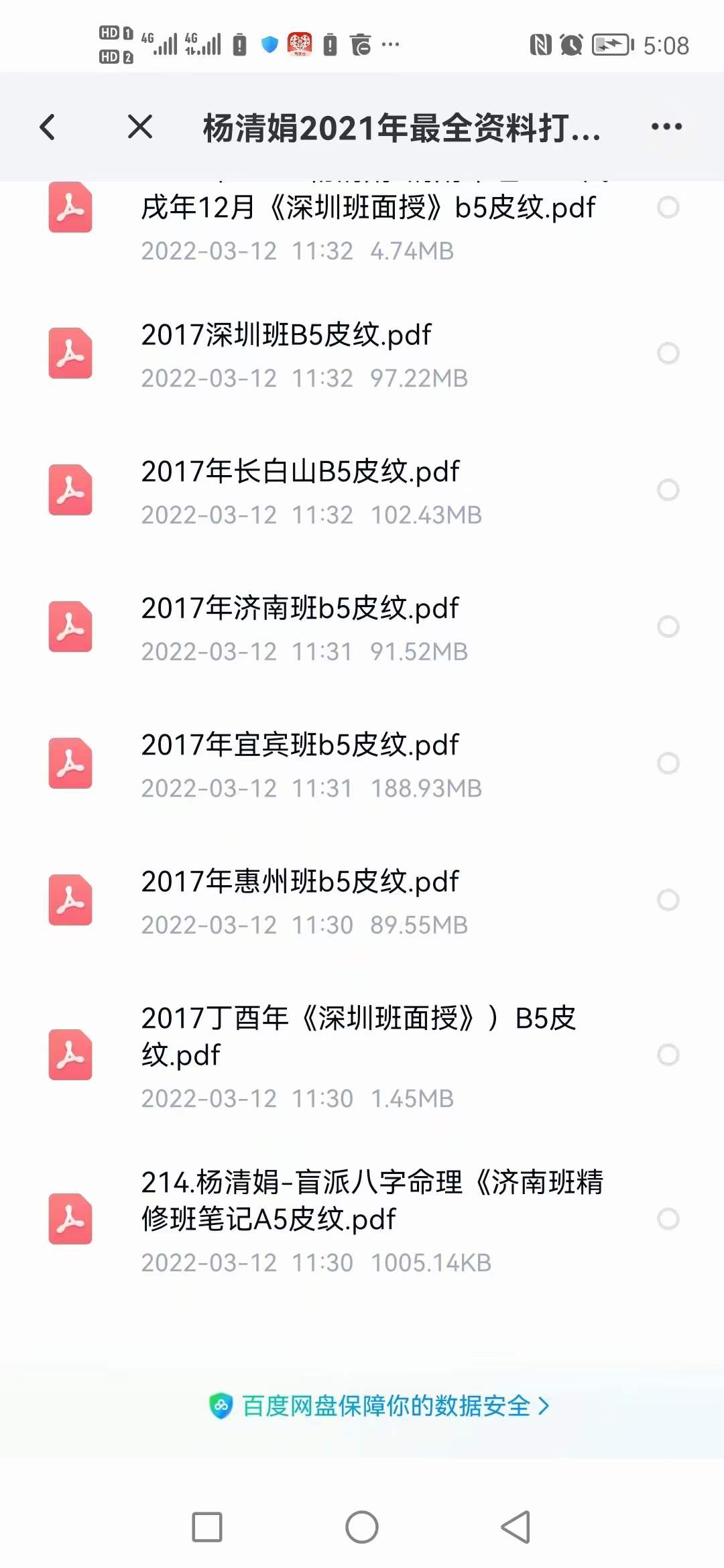
Task: Tap the system home button
Action: tap(362, 1527)
